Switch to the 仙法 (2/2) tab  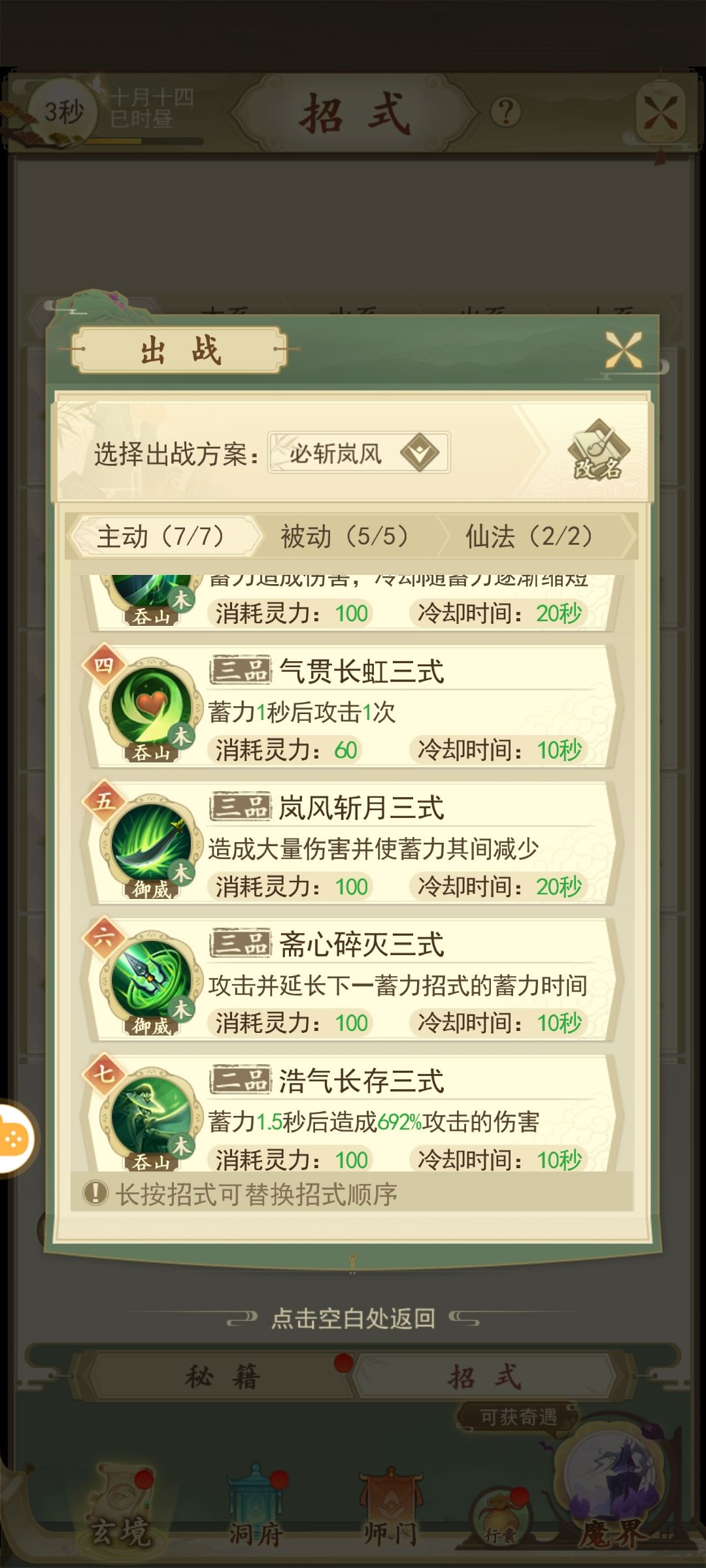point(529,536)
